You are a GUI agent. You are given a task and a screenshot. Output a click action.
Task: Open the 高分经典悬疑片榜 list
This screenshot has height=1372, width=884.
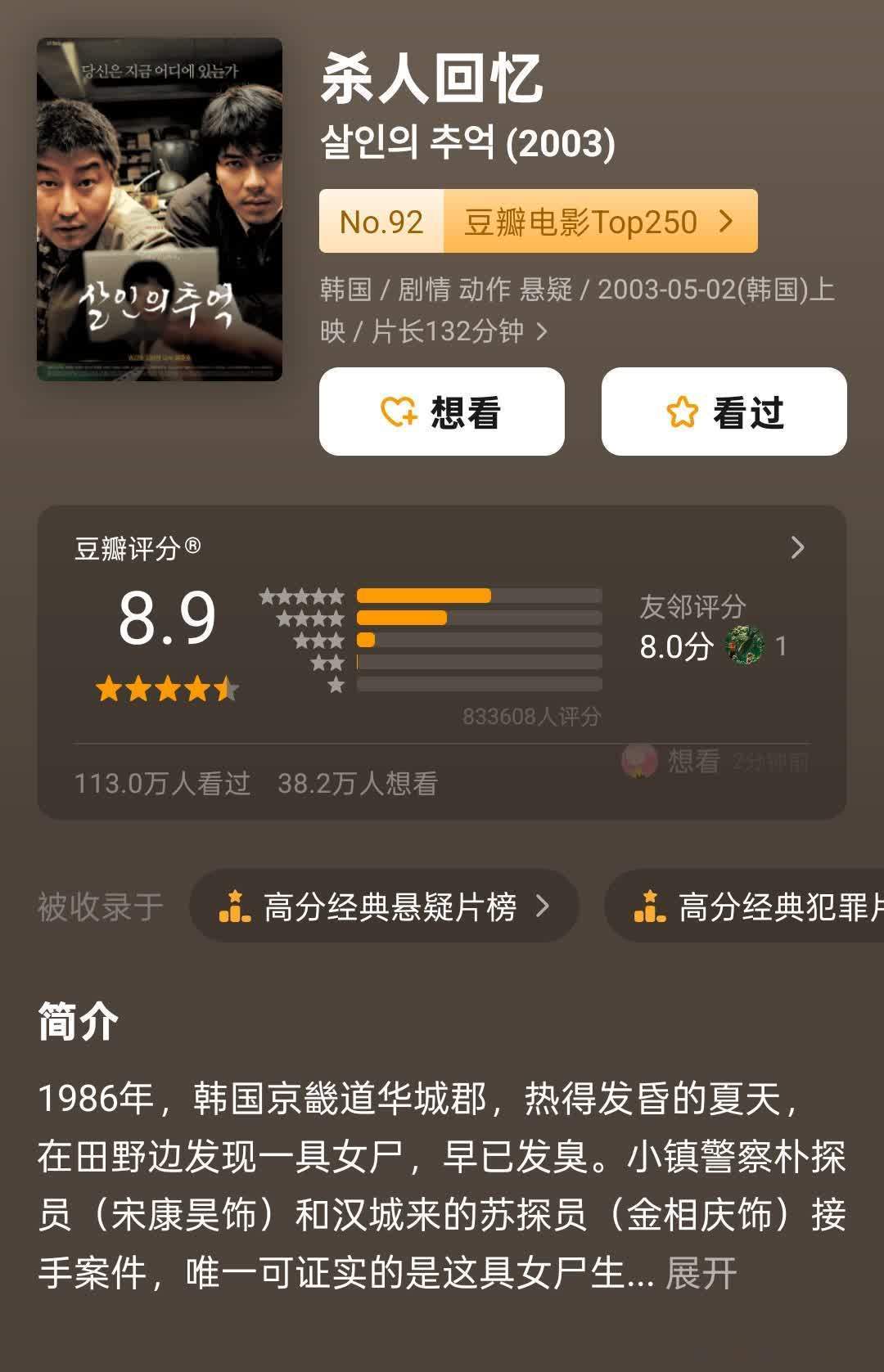(385, 906)
